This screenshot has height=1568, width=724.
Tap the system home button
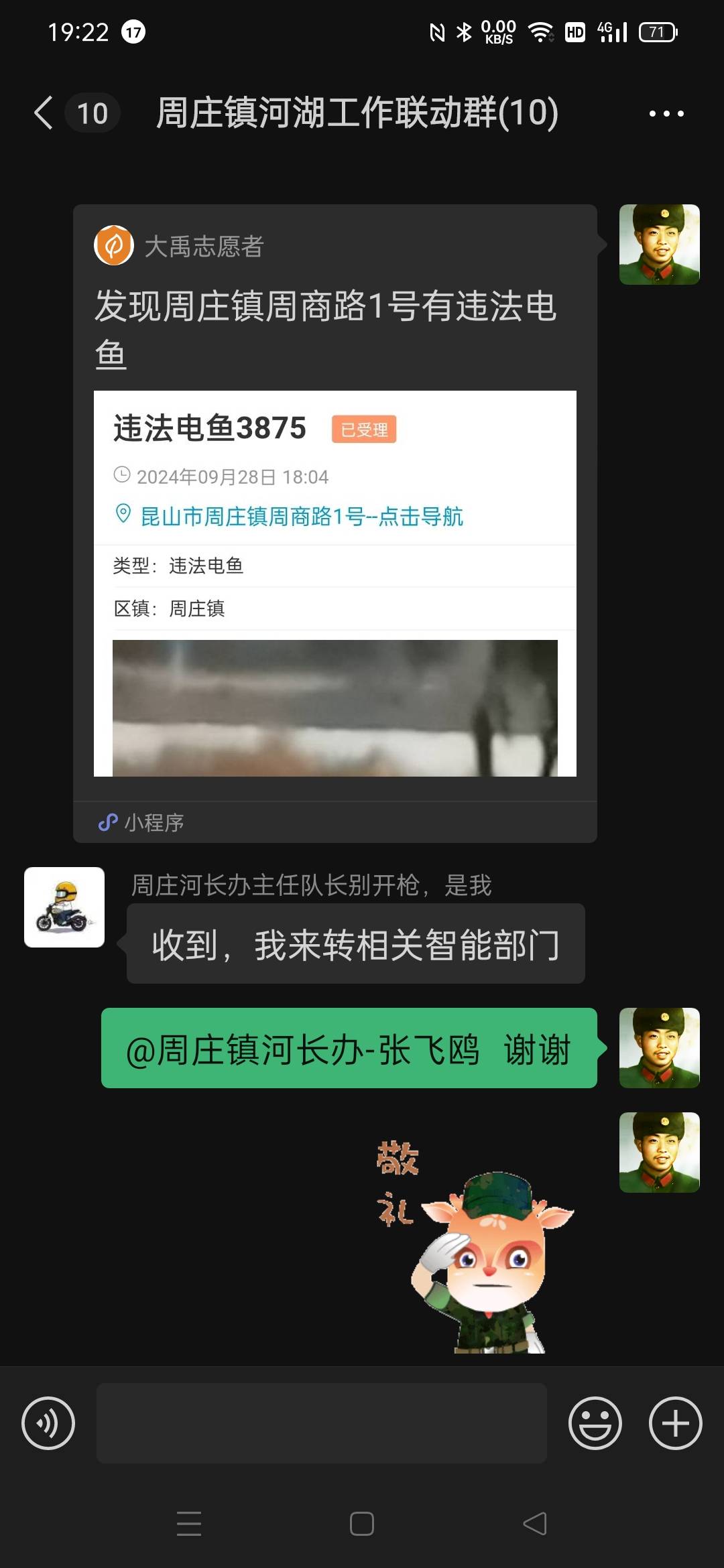(x=362, y=1524)
